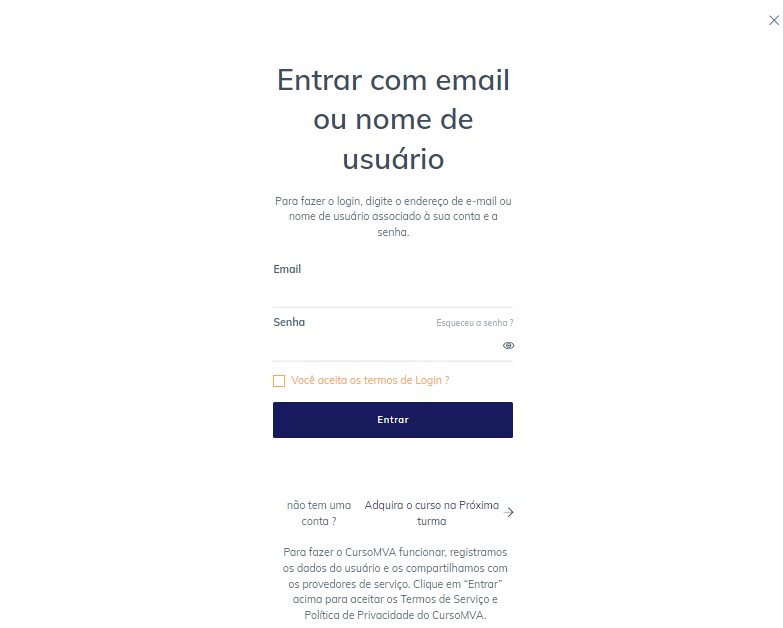Close the login dialog
Image resolution: width=783 pixels, height=628 pixels.
(x=773, y=20)
